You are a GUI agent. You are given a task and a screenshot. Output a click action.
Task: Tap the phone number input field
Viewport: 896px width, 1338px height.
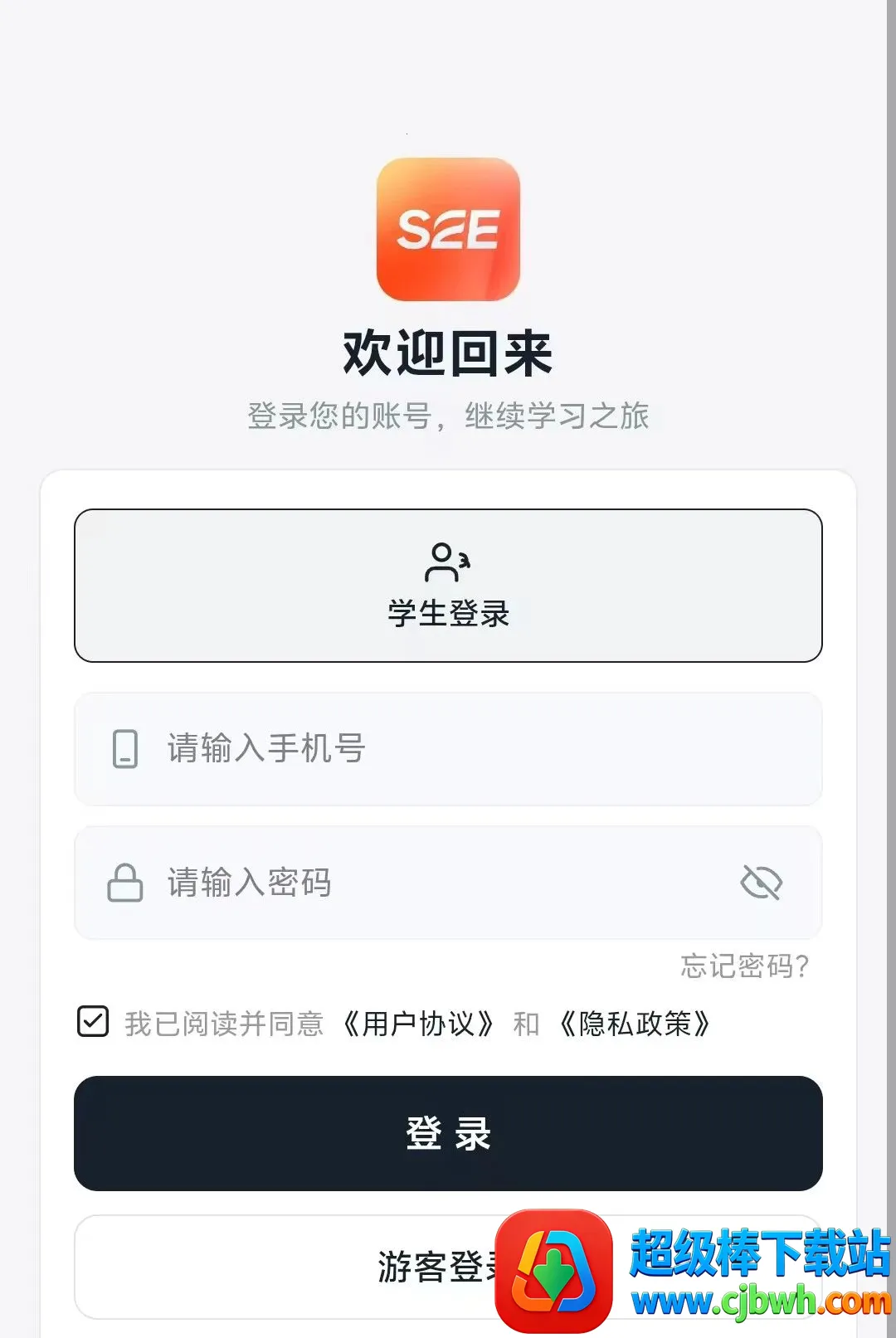(448, 749)
